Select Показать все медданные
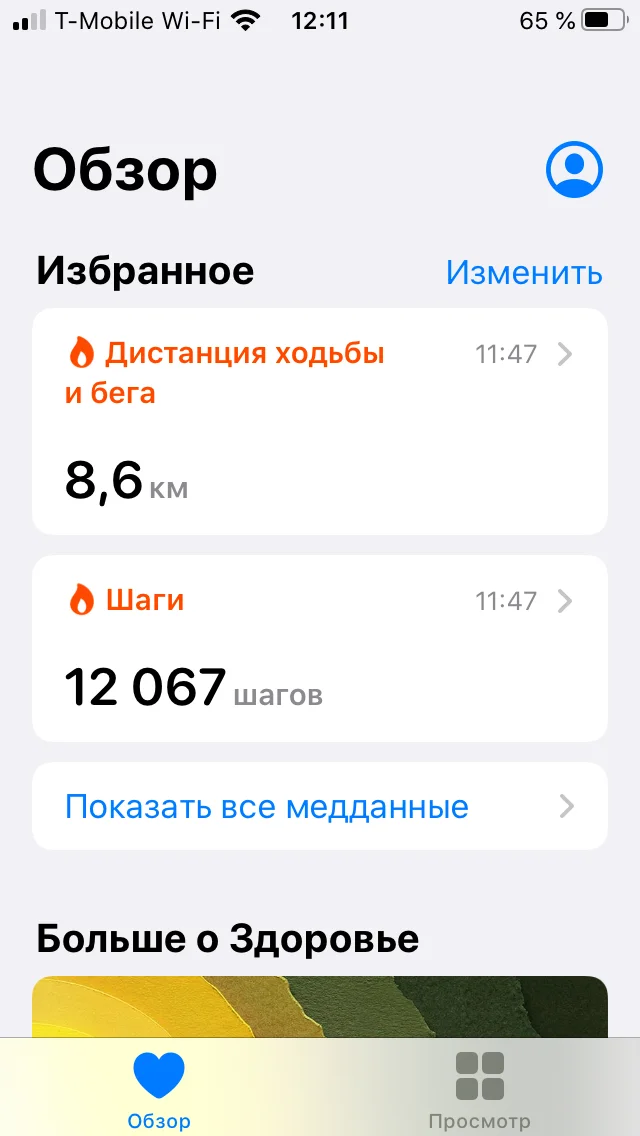The width and height of the screenshot is (640, 1136). [x=319, y=807]
